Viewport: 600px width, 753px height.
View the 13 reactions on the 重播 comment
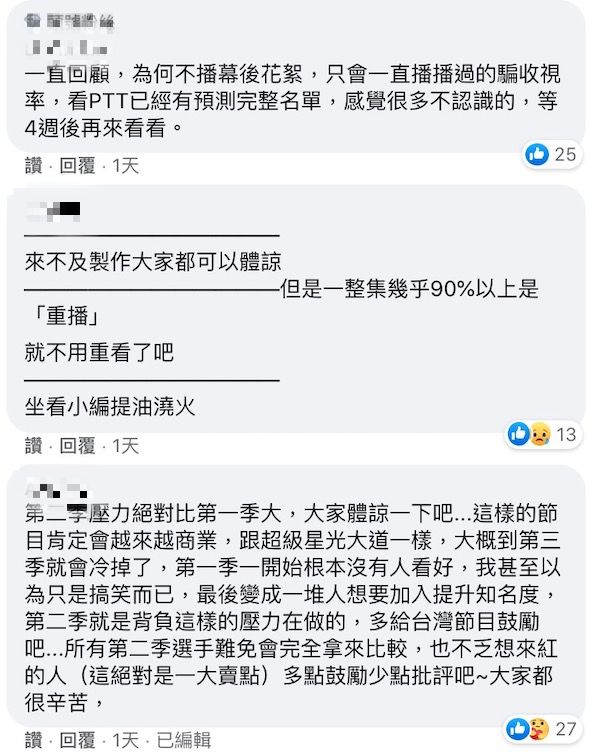[542, 434]
